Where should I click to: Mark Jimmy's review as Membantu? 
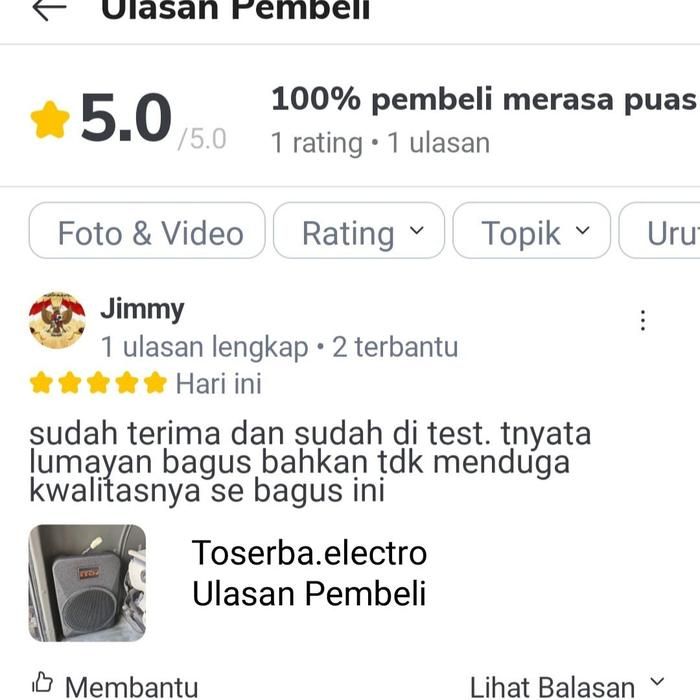[113, 686]
